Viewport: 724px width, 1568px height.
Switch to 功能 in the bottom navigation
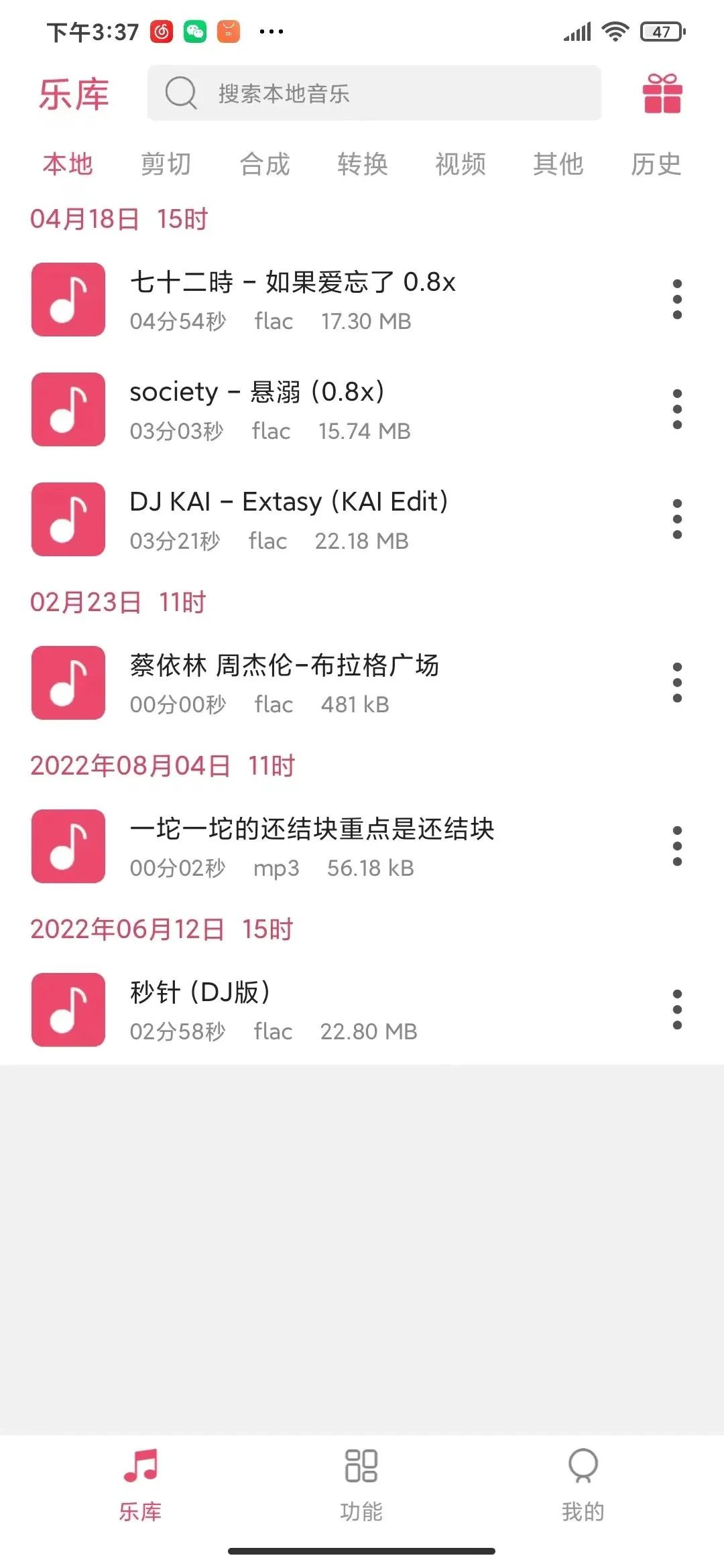[x=361, y=1484]
